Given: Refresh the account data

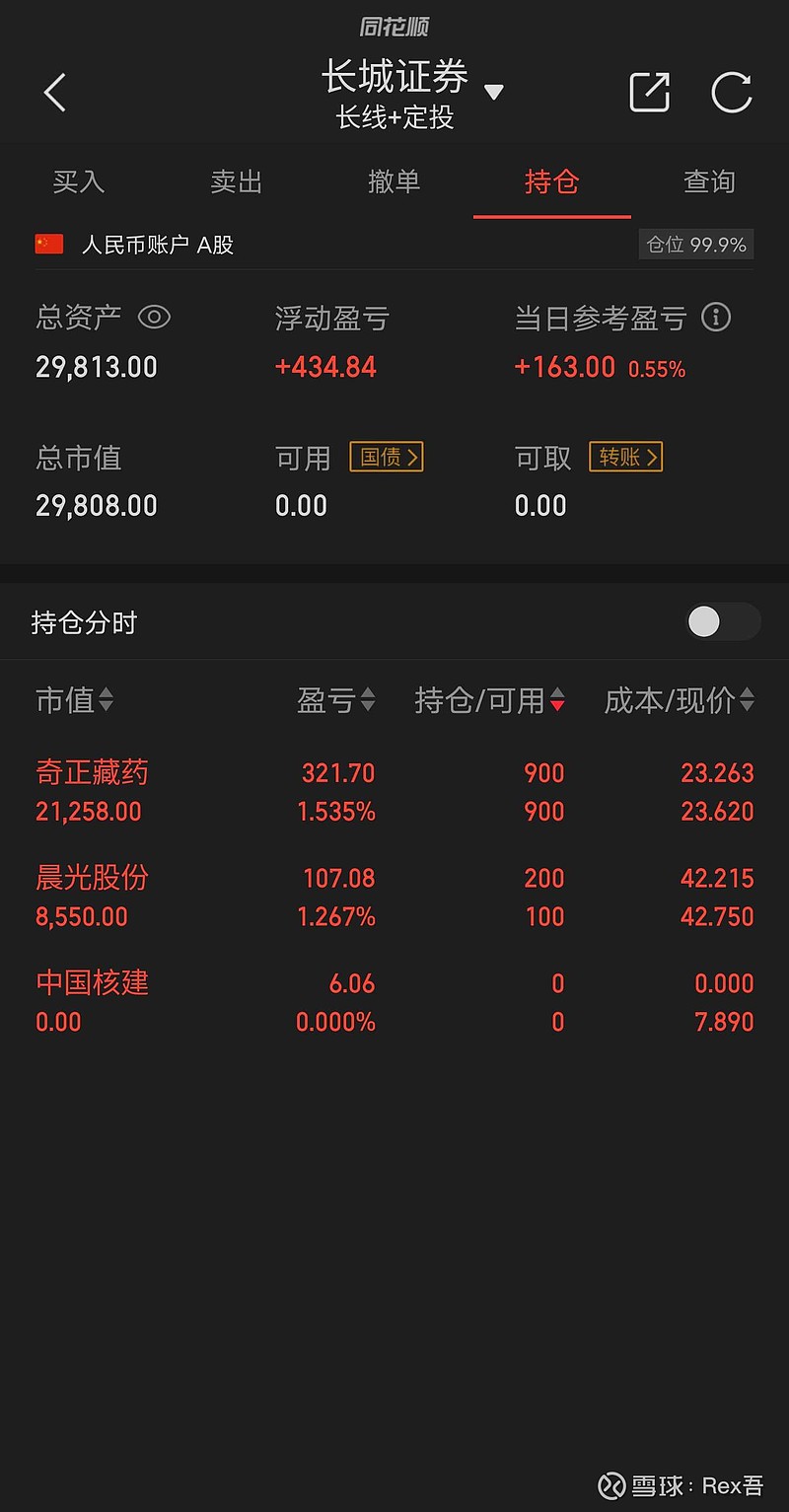Looking at the screenshot, I should tap(732, 92).
